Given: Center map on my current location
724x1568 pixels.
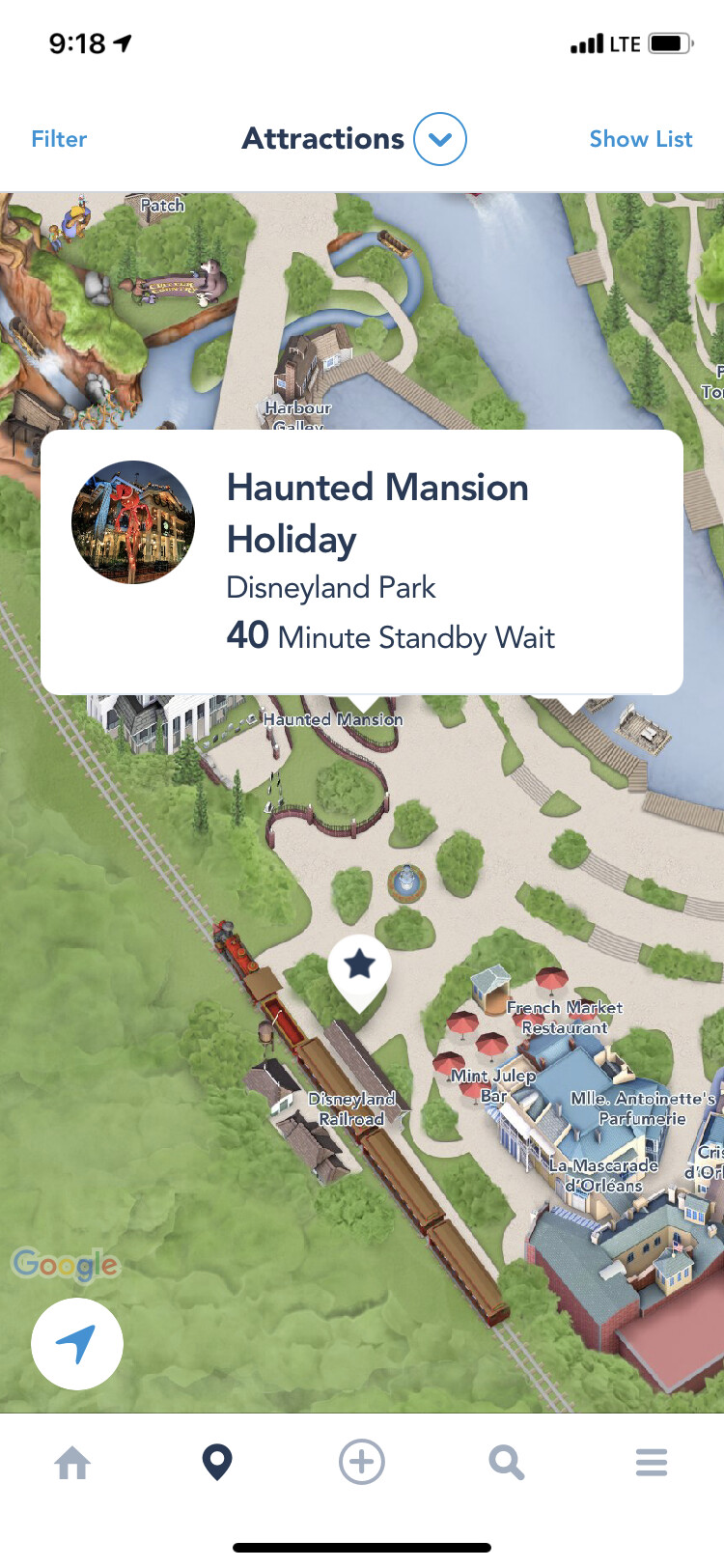Looking at the screenshot, I should pyautogui.click(x=77, y=1343).
